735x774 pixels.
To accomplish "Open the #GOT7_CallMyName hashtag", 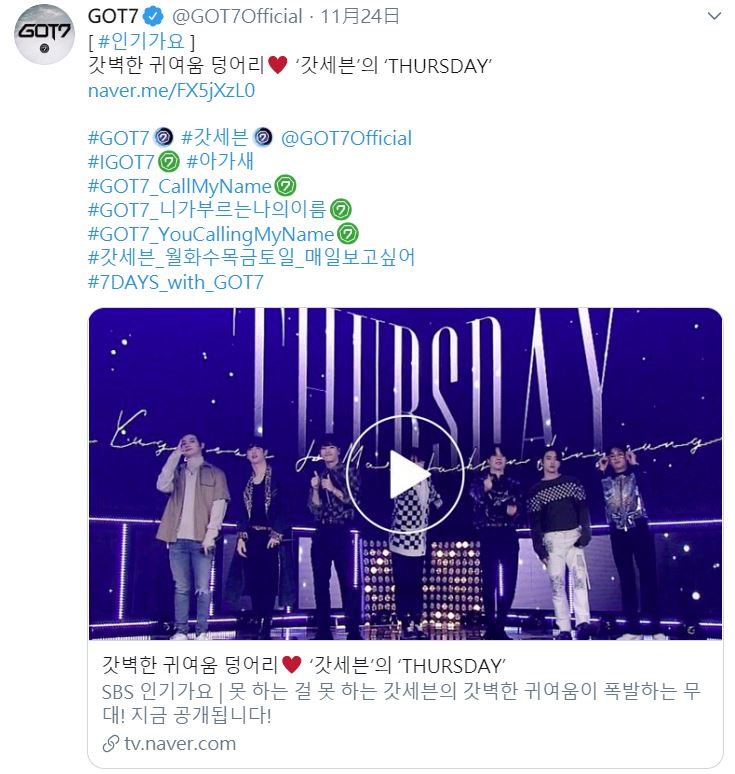I will (179, 186).
